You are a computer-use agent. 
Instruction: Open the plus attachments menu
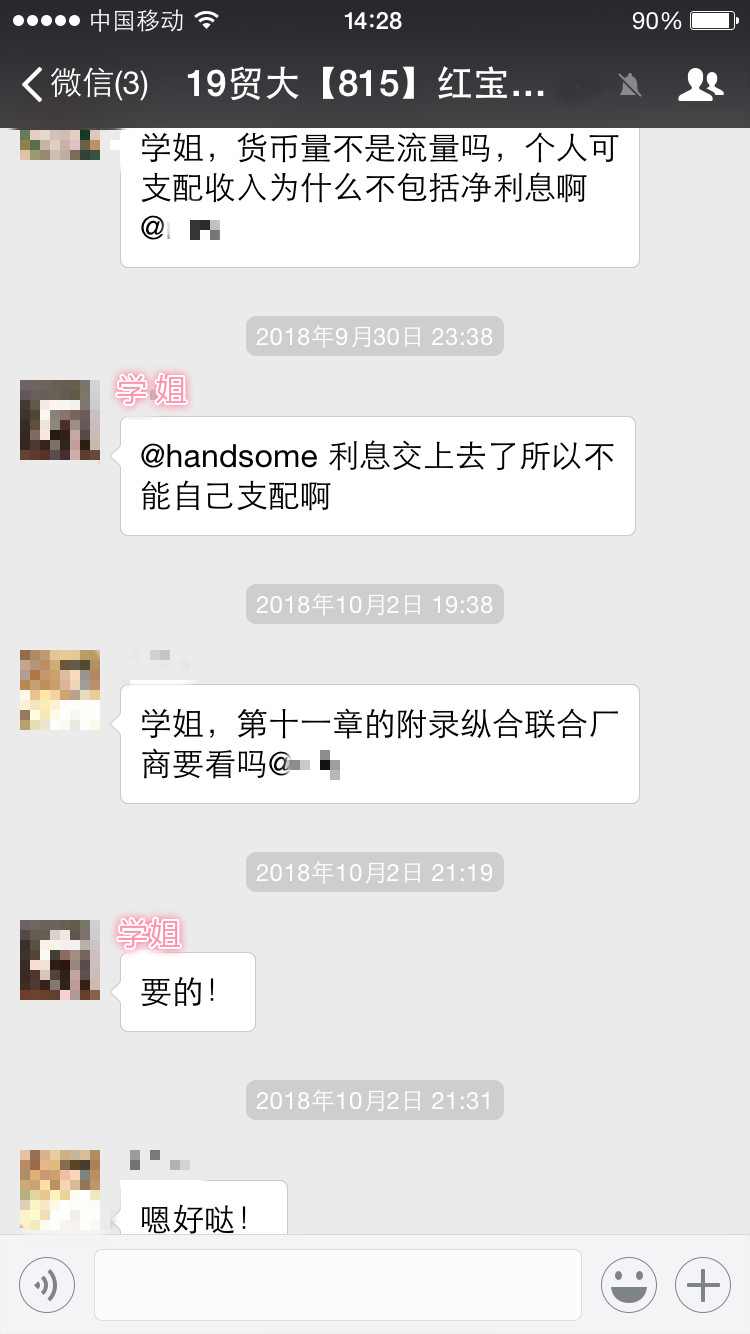point(703,1285)
